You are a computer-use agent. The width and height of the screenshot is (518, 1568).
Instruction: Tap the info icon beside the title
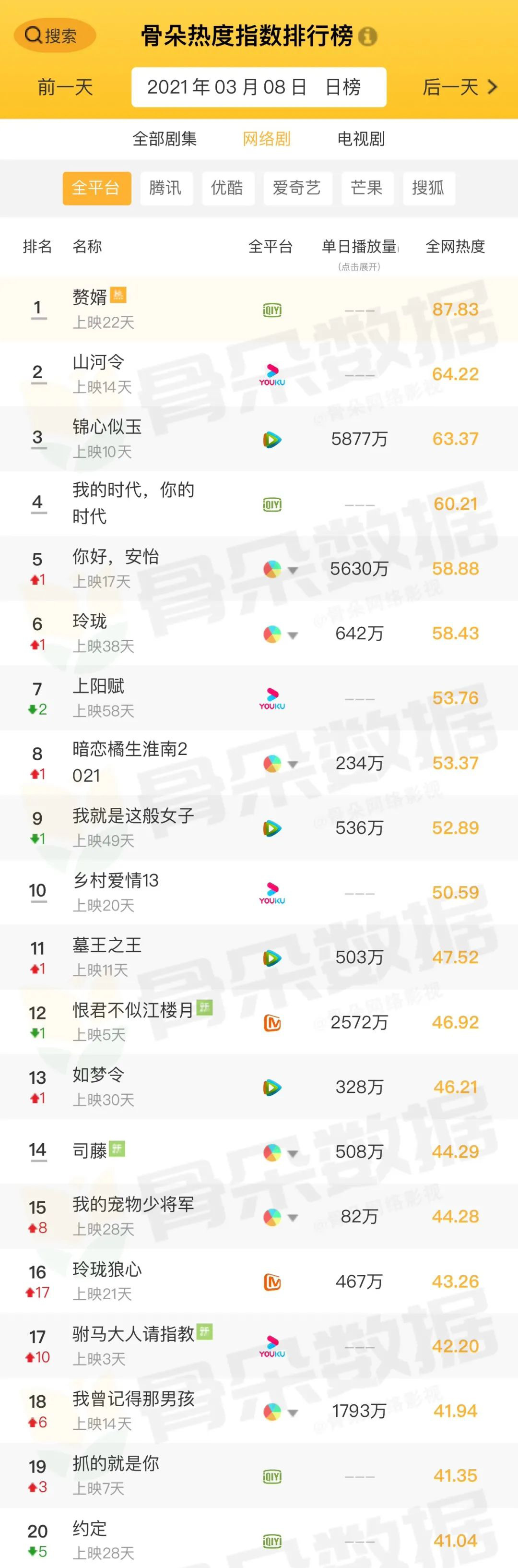pos(368,36)
